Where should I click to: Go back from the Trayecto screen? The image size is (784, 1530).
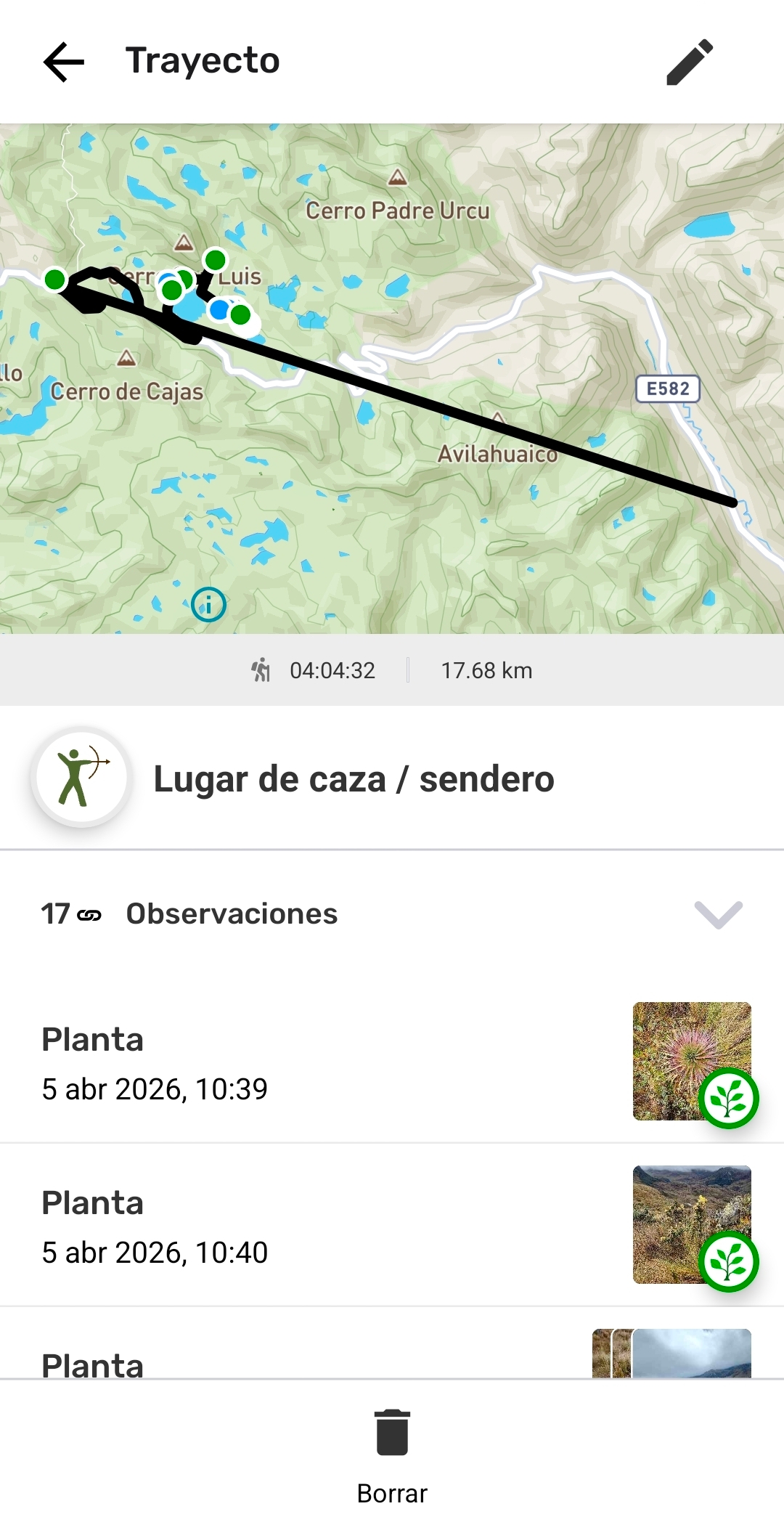[64, 62]
